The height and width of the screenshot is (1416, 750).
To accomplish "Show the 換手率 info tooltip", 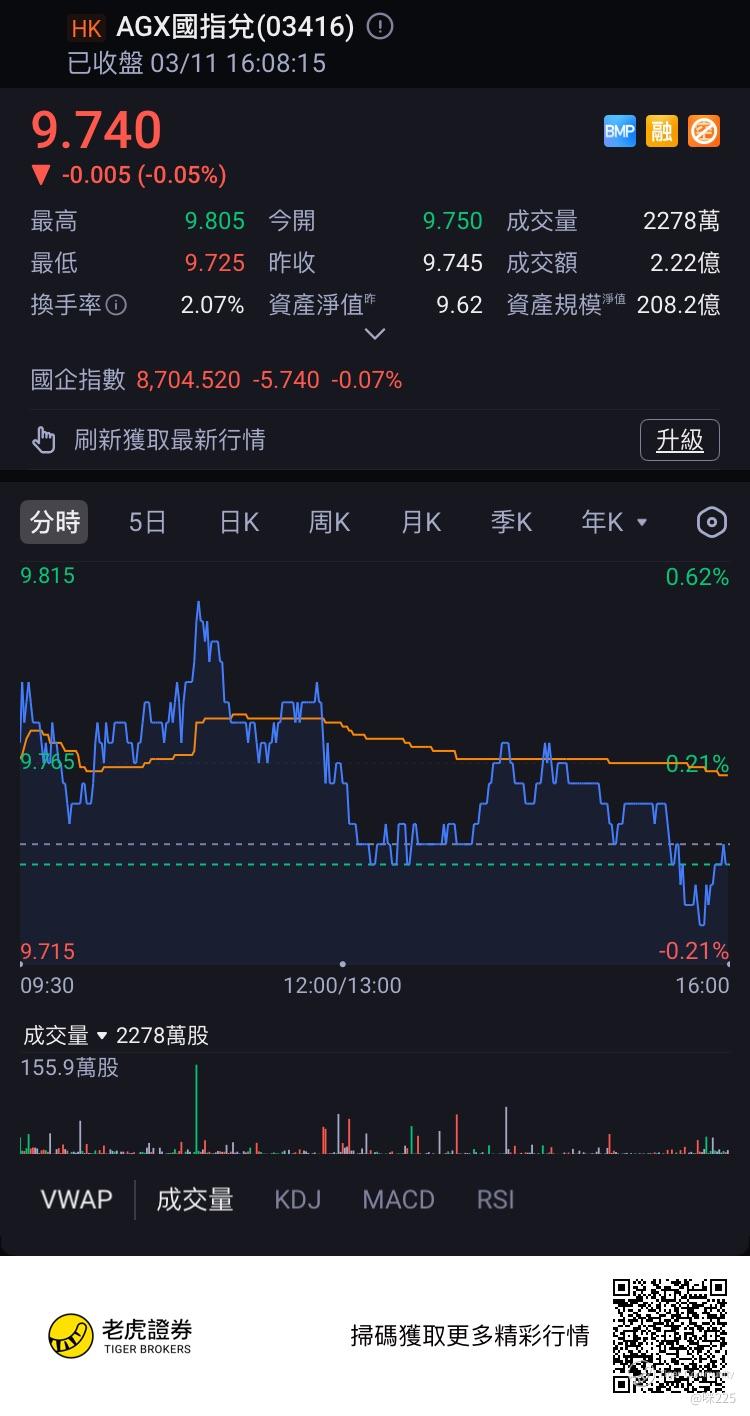I will (116, 305).
